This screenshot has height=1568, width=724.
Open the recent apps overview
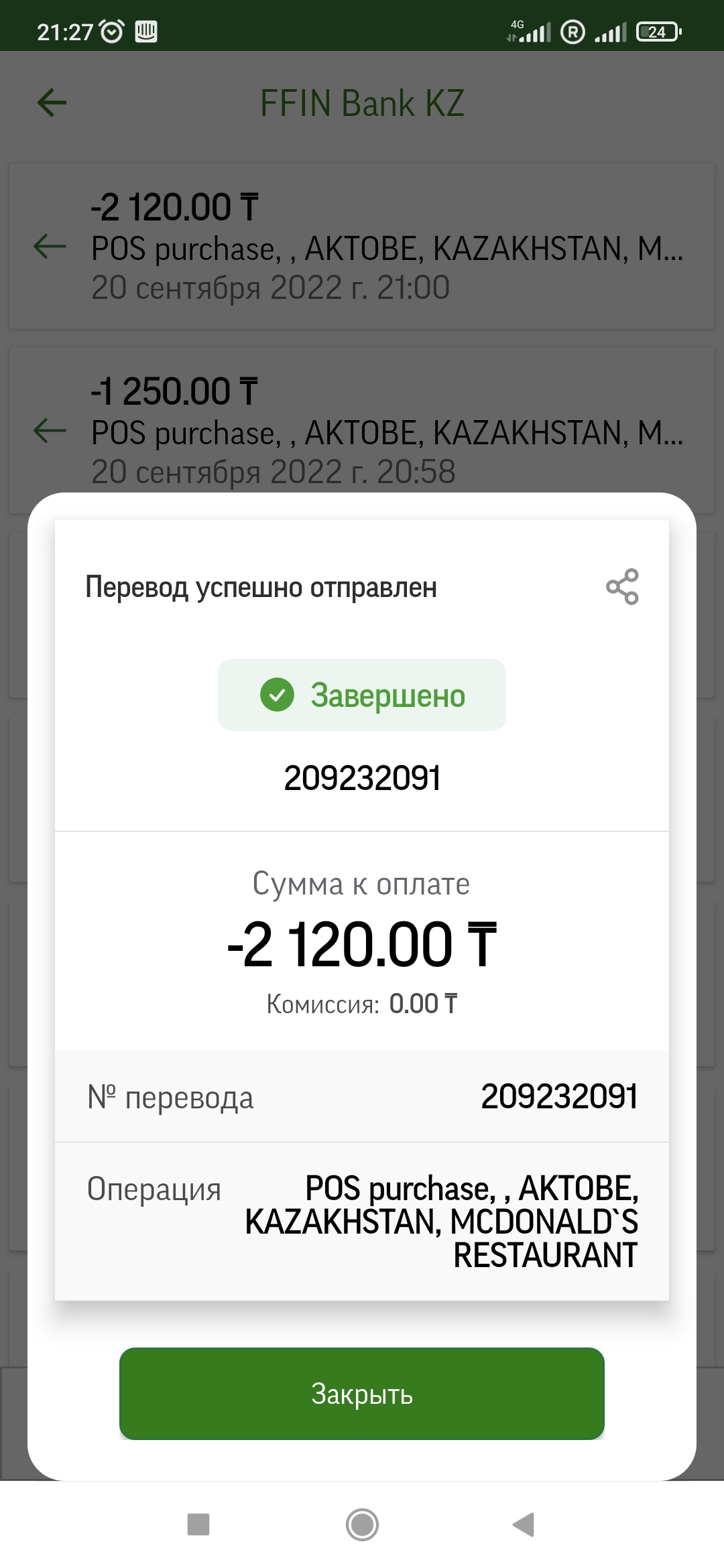(198, 1524)
